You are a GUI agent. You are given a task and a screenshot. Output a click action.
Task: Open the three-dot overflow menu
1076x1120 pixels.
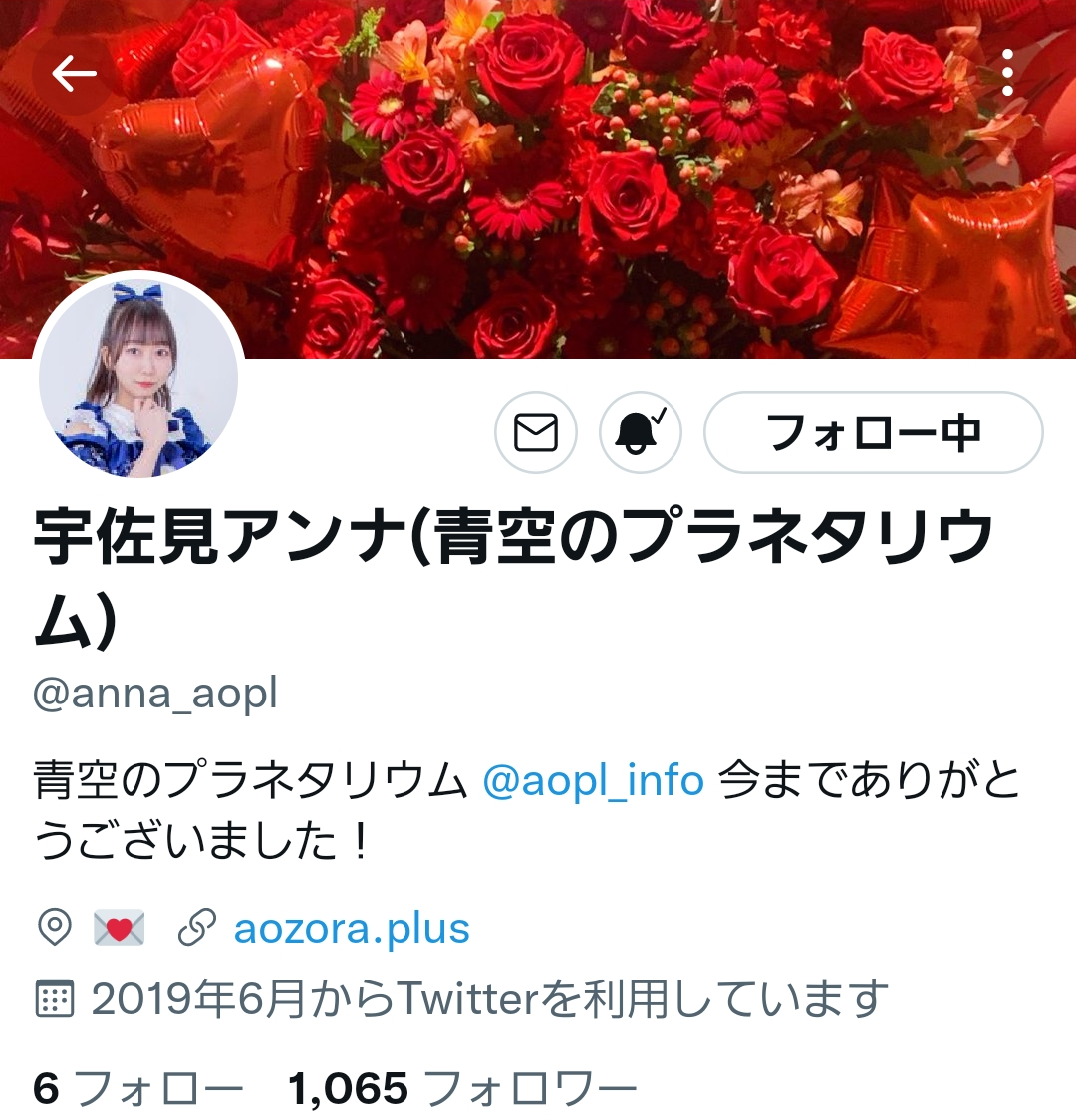[x=1007, y=73]
